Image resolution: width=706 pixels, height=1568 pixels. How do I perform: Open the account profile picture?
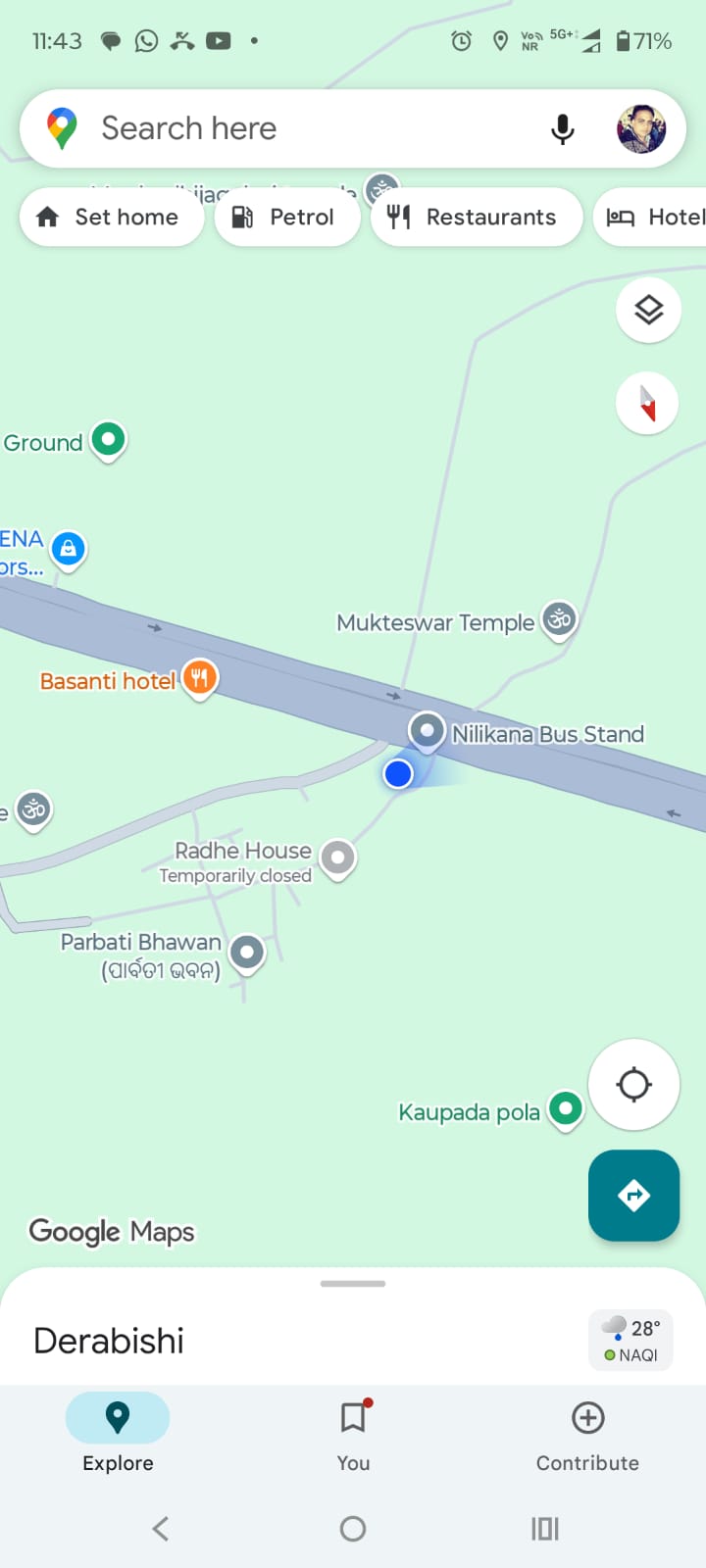click(641, 128)
